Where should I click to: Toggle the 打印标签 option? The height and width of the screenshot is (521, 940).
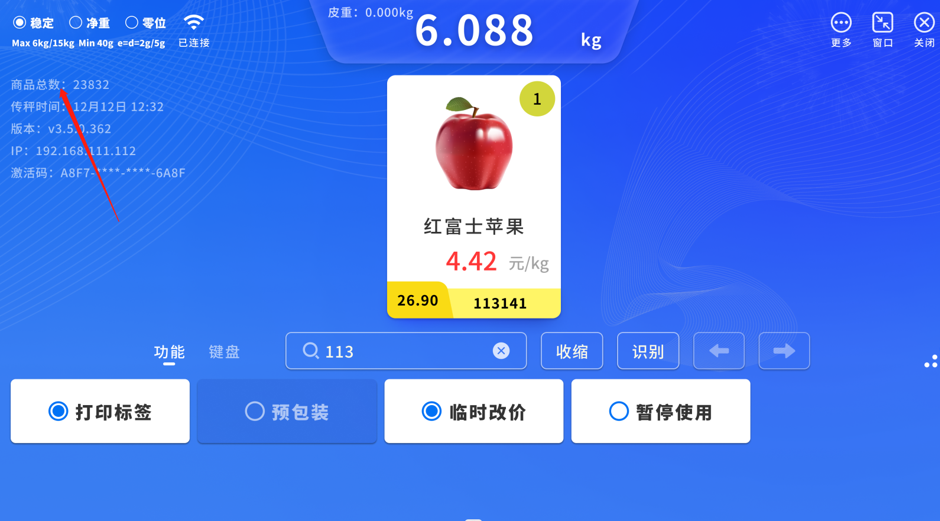point(100,411)
